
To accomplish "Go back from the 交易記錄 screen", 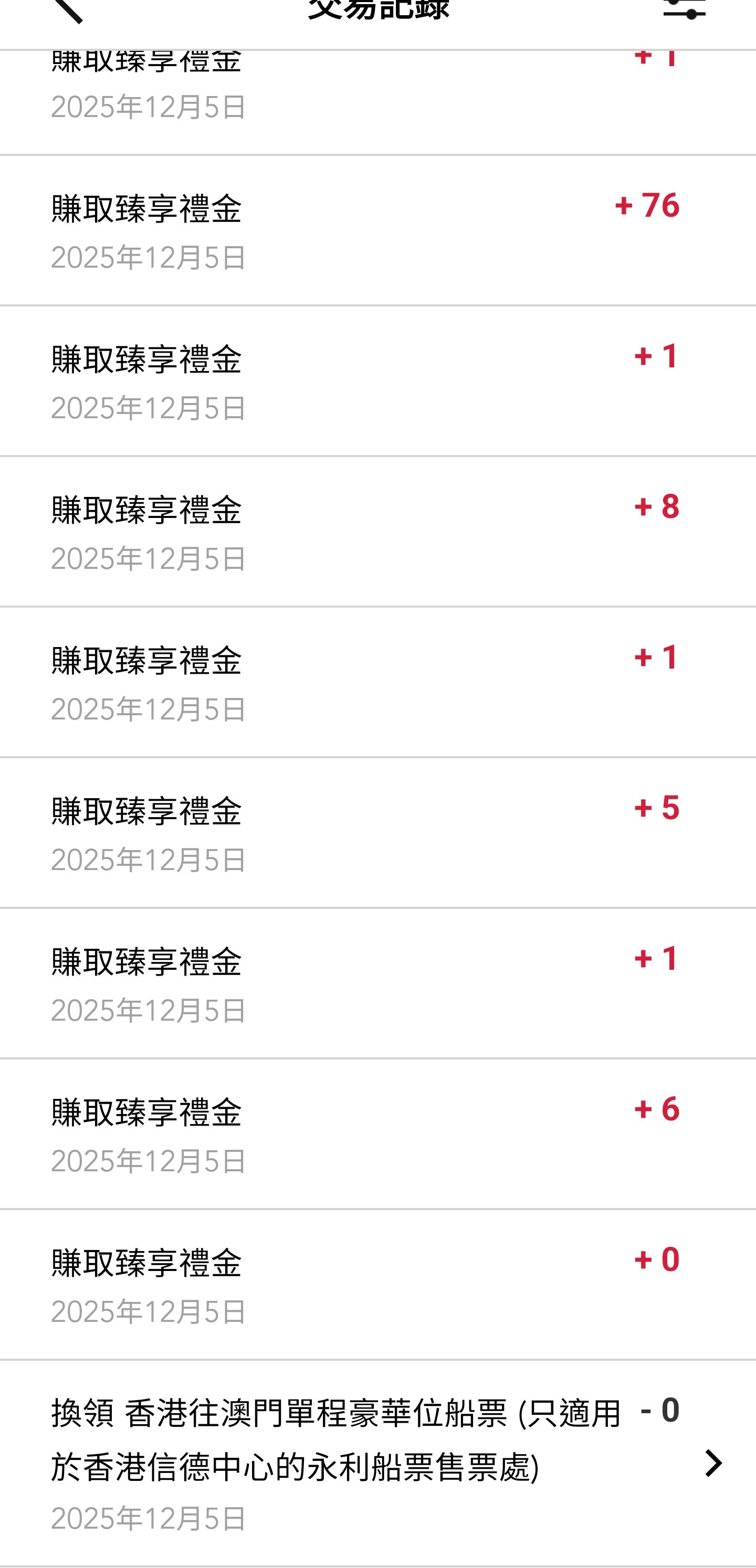I will pos(68,10).
